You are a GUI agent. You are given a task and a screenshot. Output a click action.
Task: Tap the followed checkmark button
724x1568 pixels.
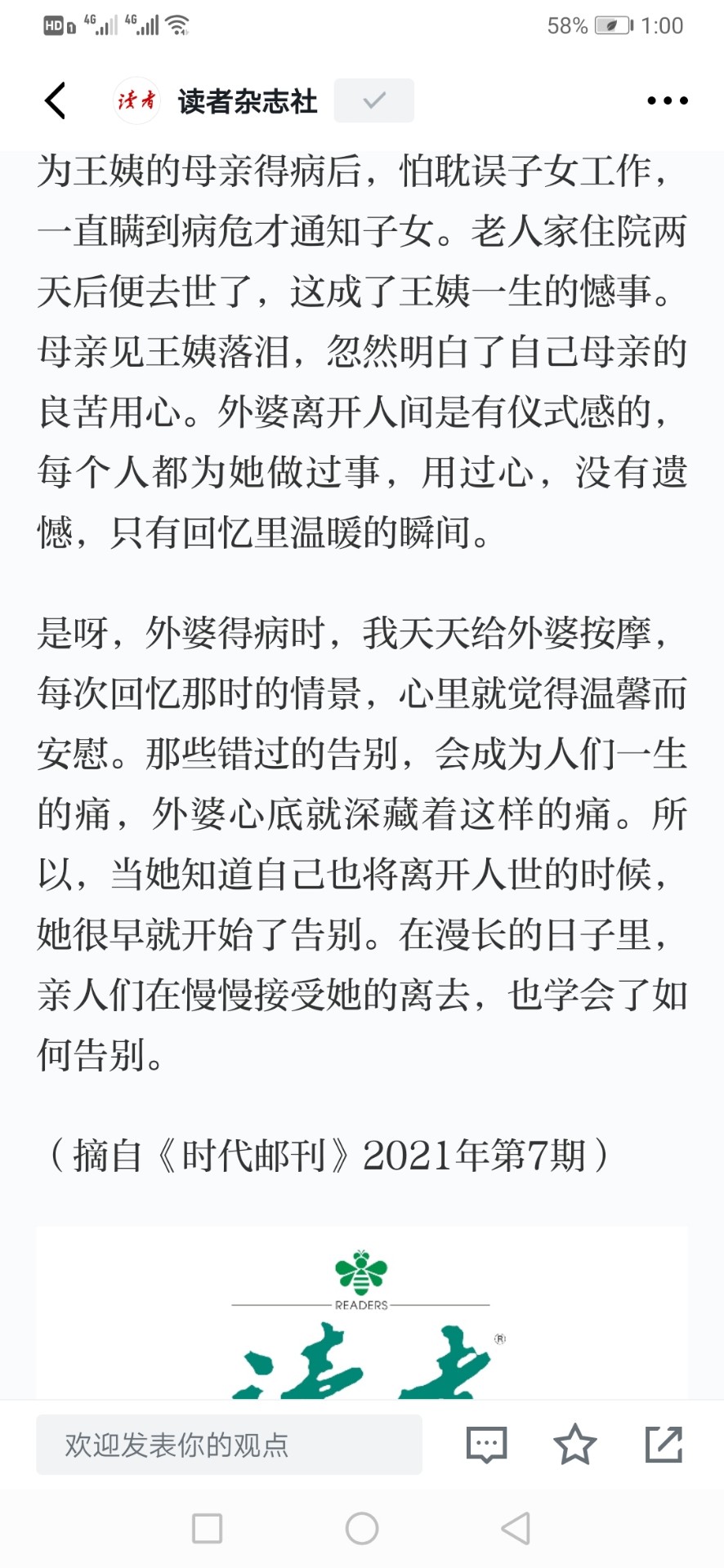coord(373,100)
